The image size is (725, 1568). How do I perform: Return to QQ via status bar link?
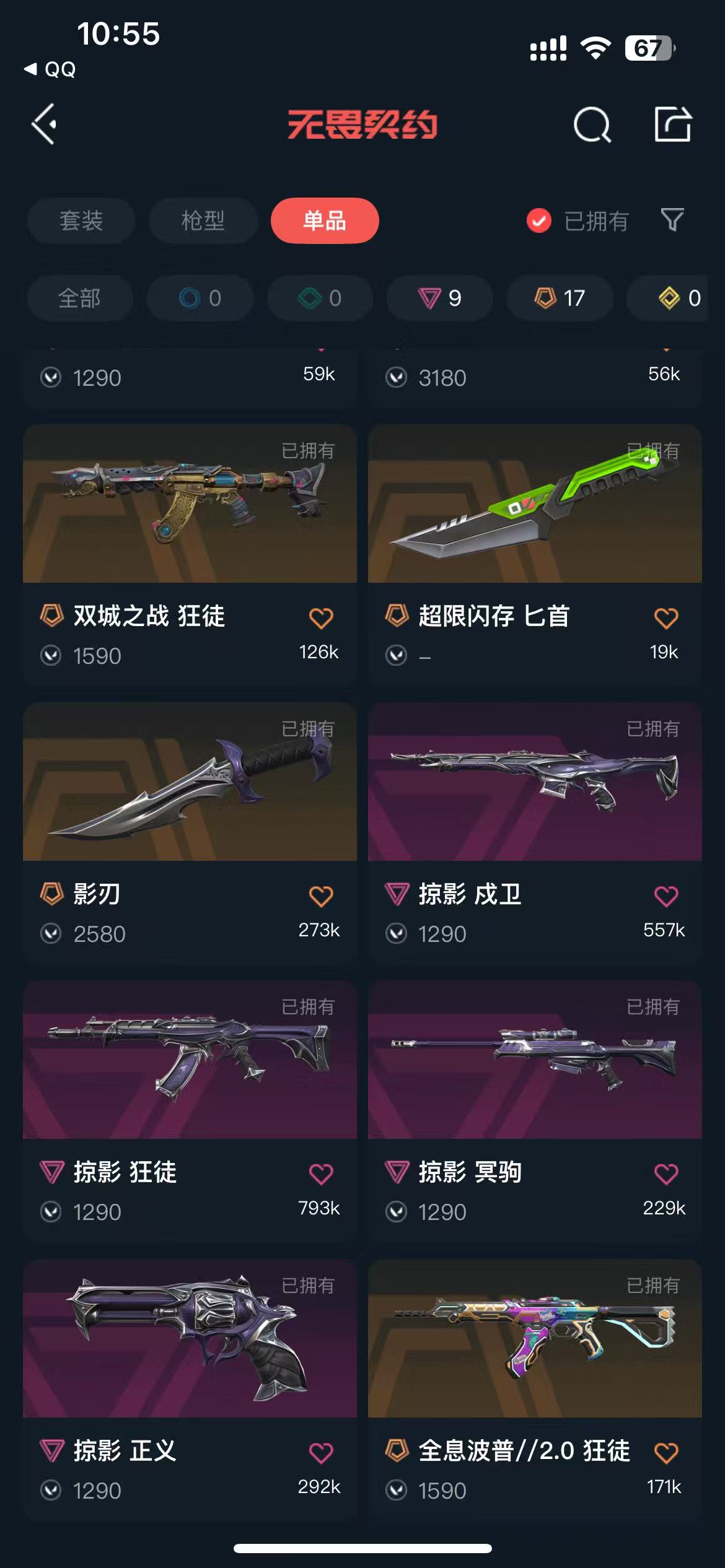pos(50,69)
